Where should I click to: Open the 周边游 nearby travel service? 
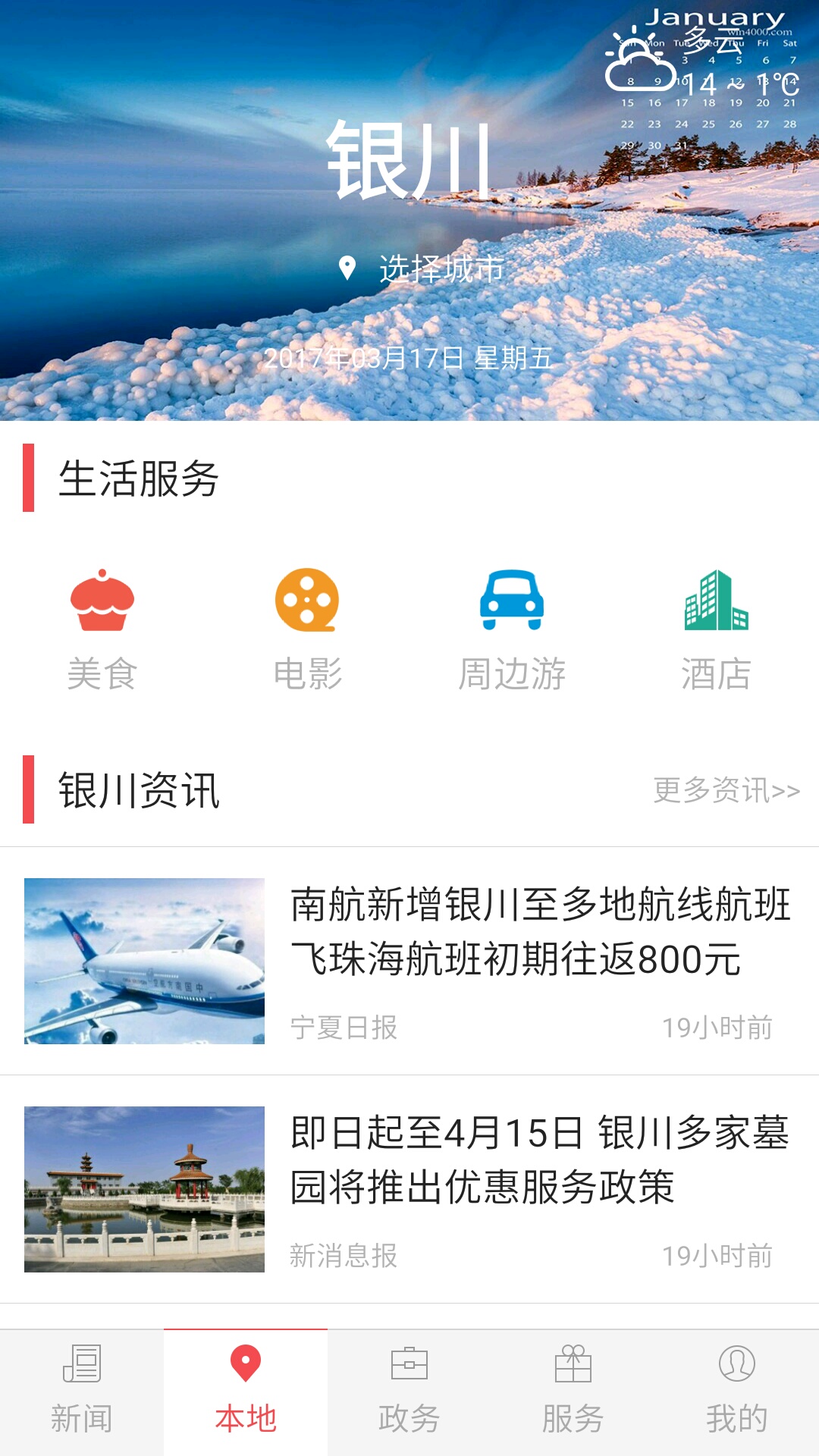point(512,629)
